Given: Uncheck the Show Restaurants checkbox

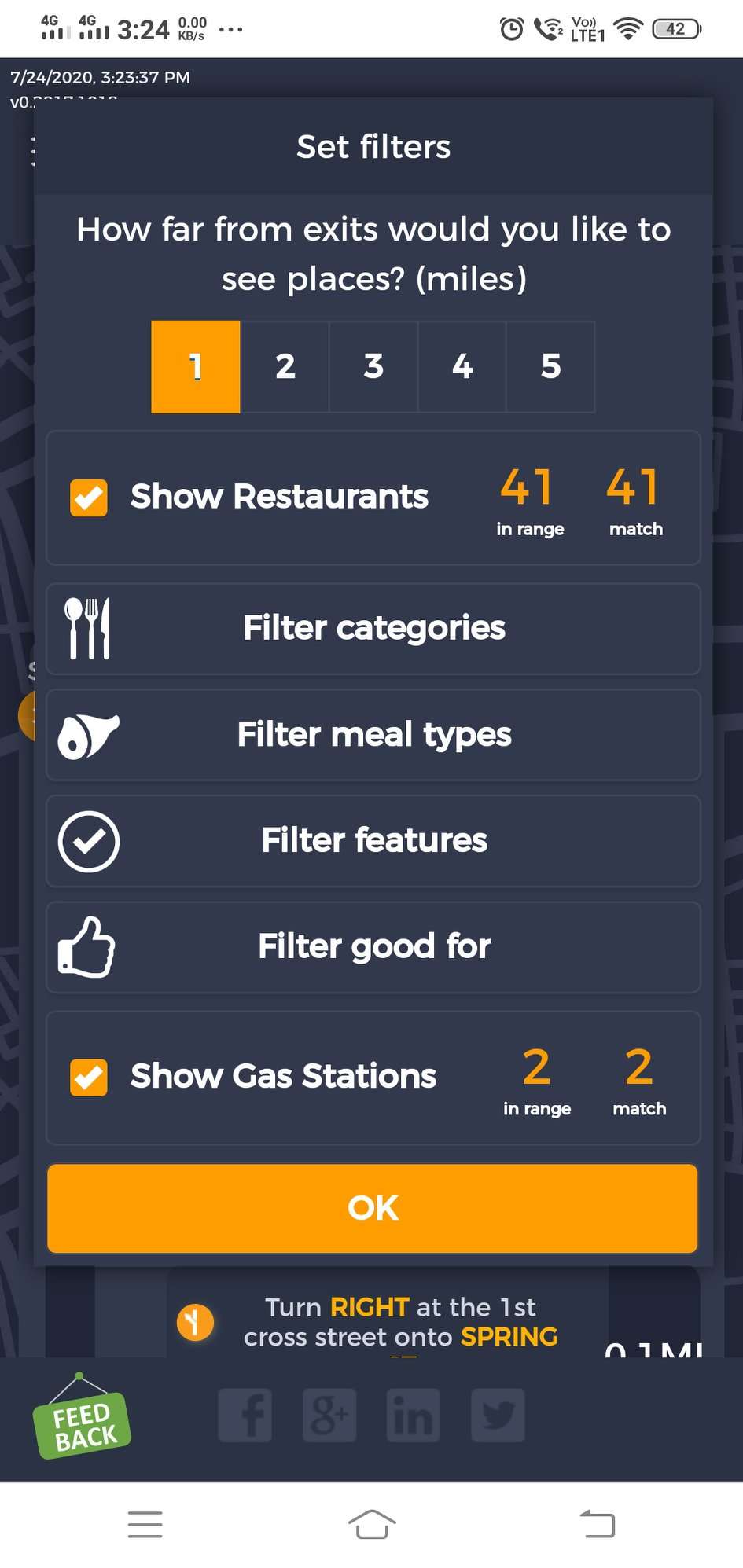Looking at the screenshot, I should [x=89, y=498].
